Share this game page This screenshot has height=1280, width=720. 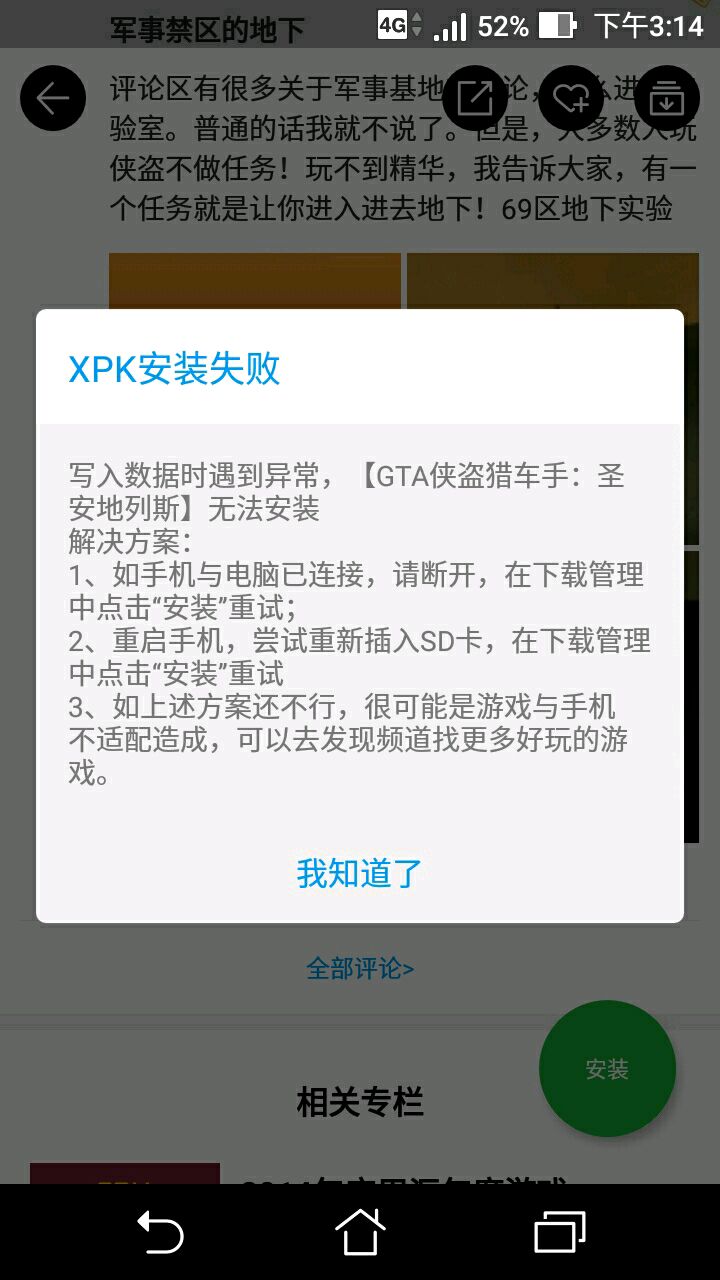tap(475, 98)
